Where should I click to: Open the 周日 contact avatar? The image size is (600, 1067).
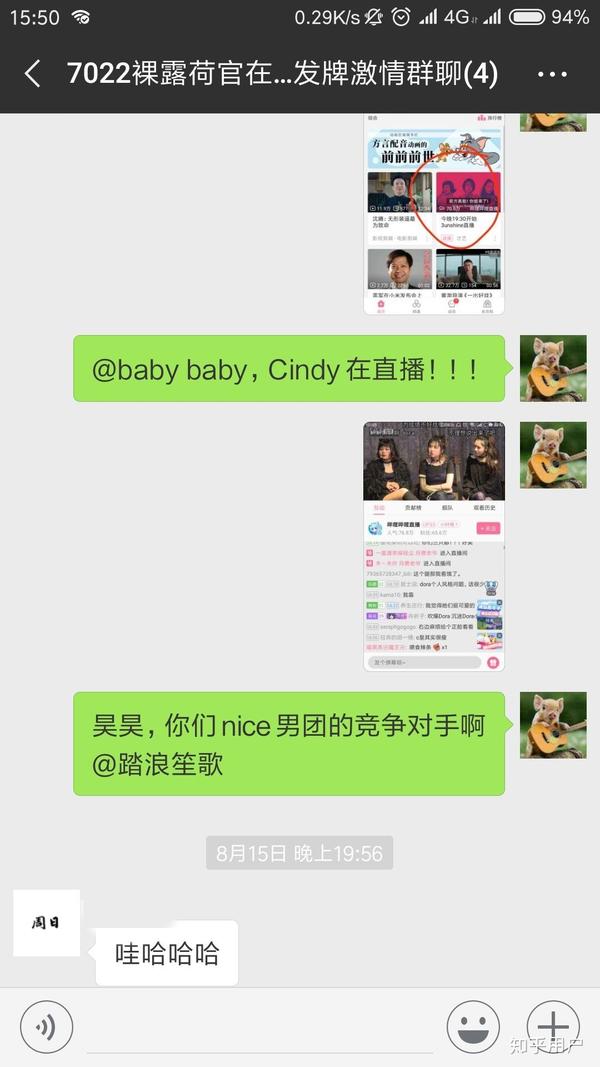click(46, 923)
